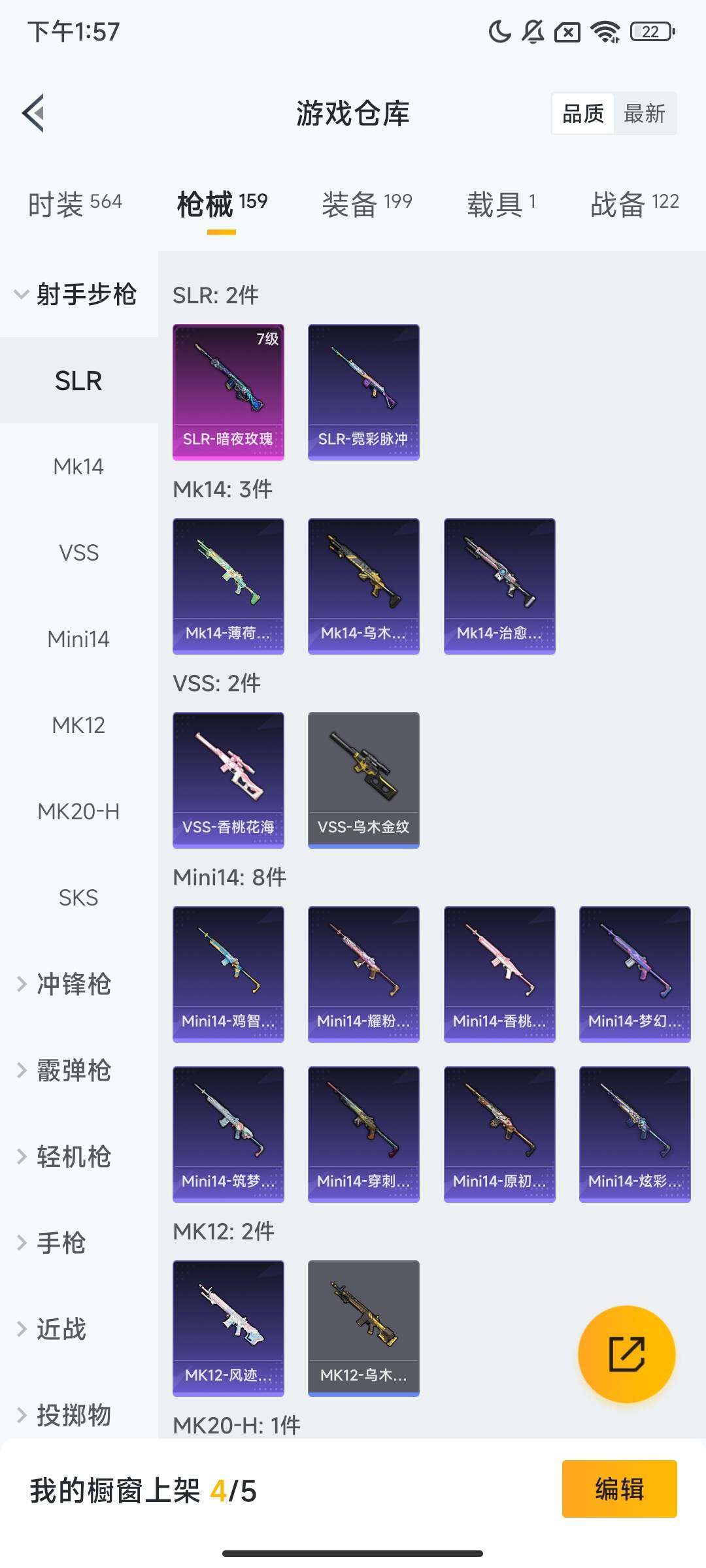View the VSS-香桃花海 skin
Screen dimensions: 706x1568
(x=228, y=780)
